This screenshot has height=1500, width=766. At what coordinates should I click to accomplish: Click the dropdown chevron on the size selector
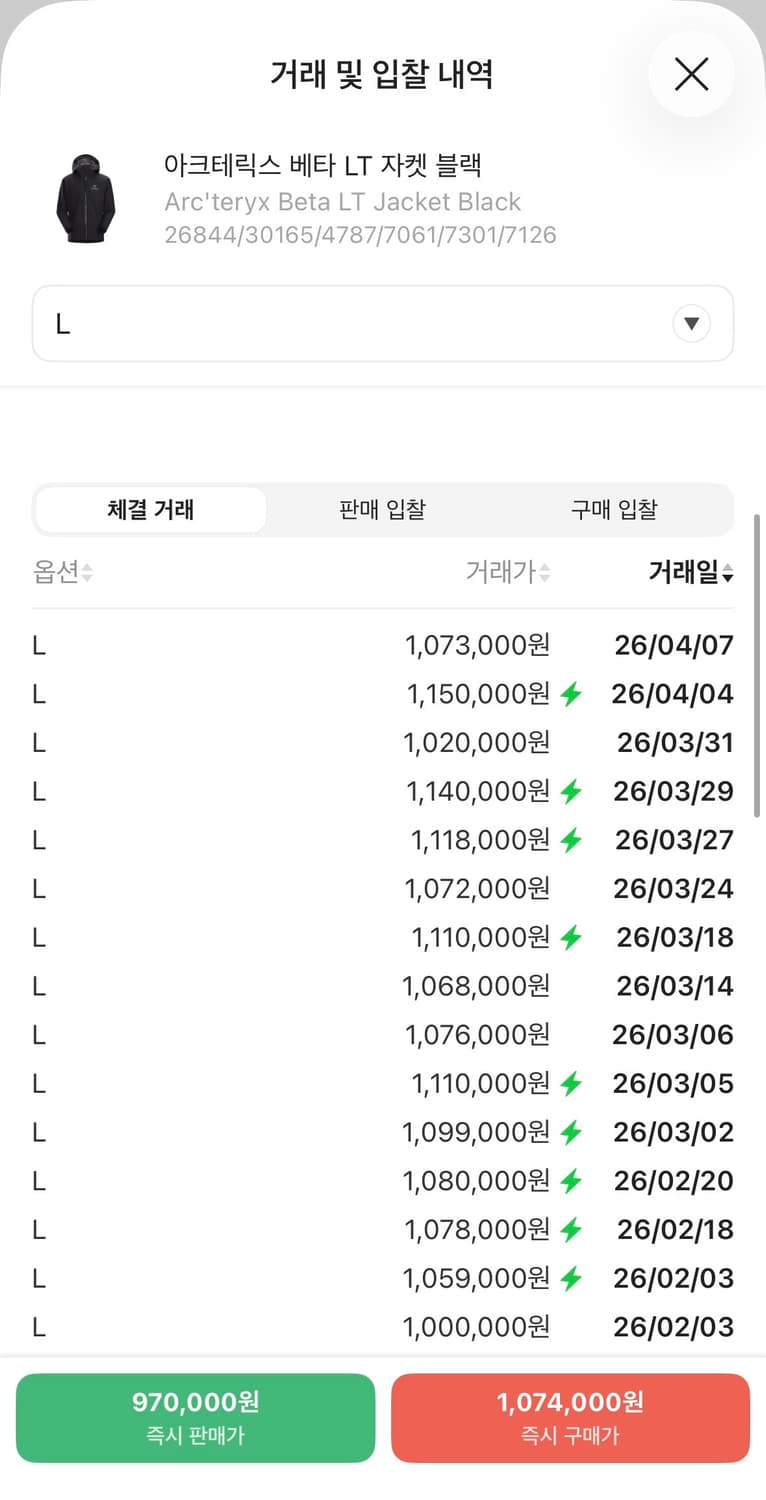pos(691,323)
